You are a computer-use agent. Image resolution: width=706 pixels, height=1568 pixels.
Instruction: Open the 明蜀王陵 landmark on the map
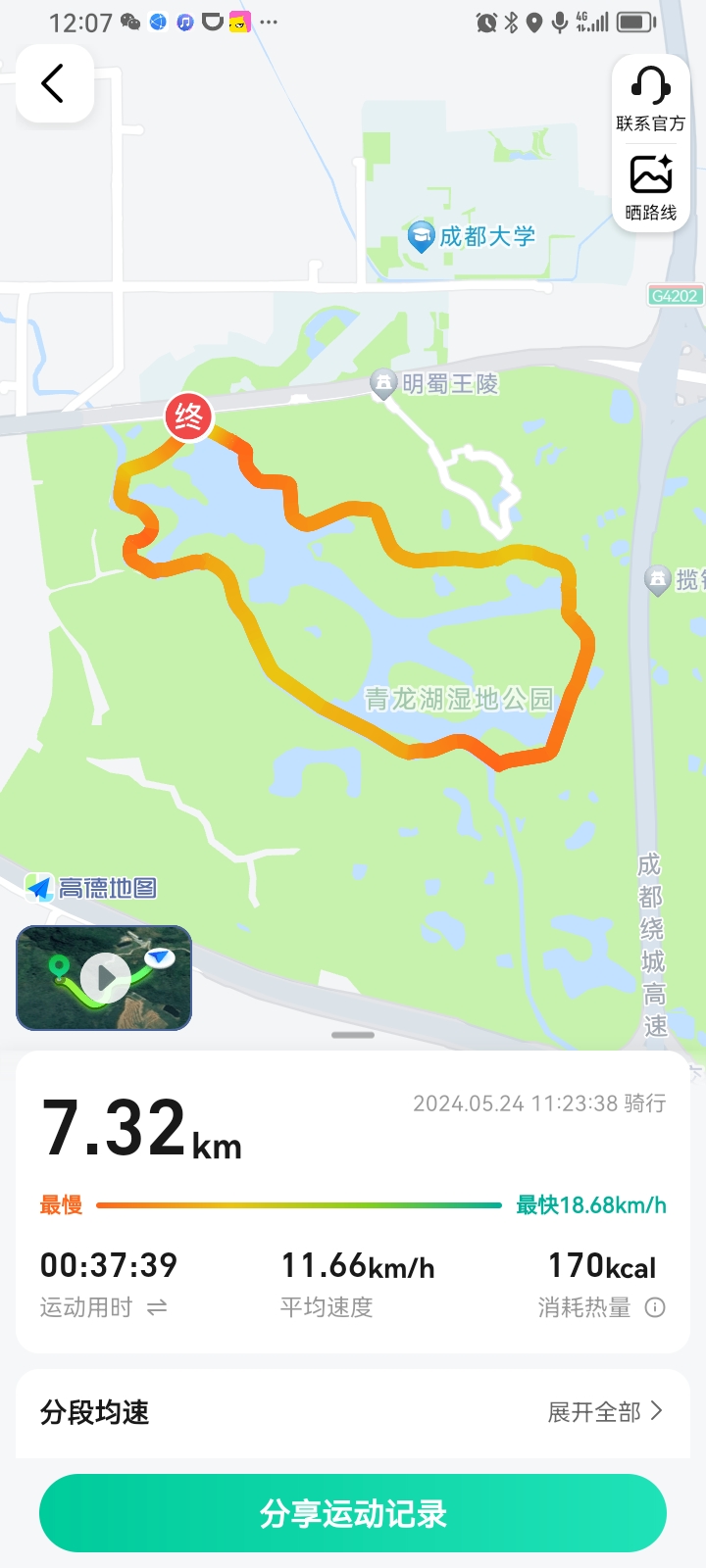pos(382,383)
